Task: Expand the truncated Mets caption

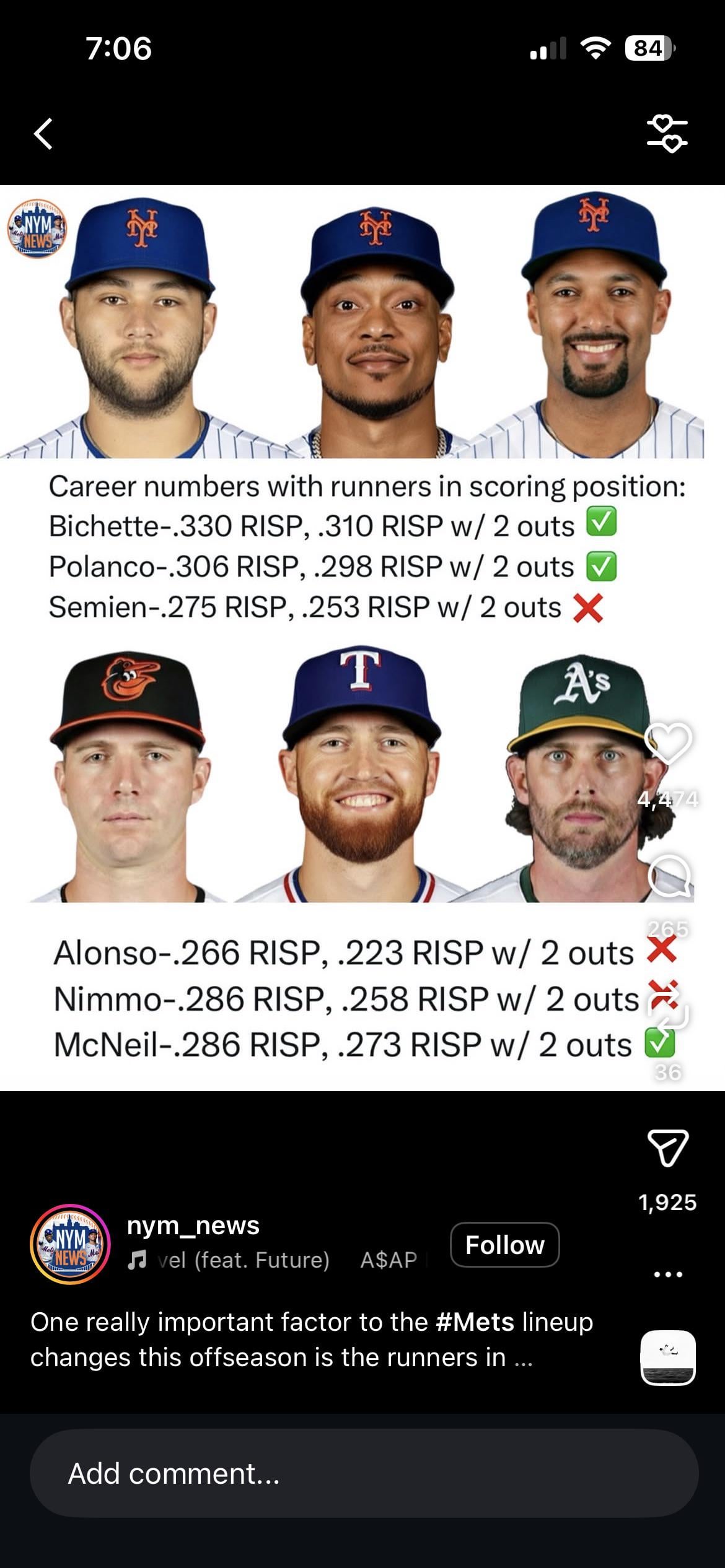Action: 521,1357
